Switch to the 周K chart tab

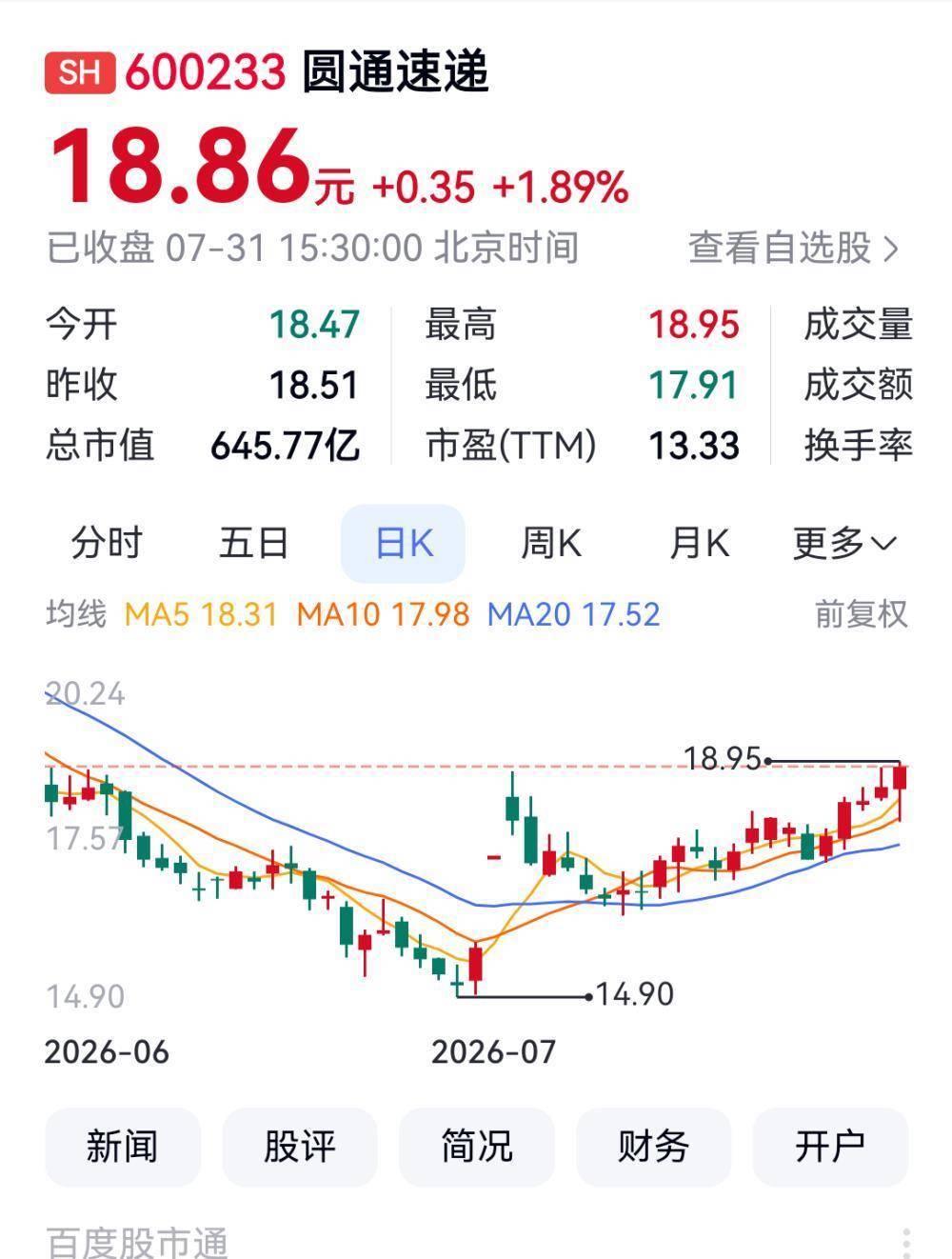[550, 543]
